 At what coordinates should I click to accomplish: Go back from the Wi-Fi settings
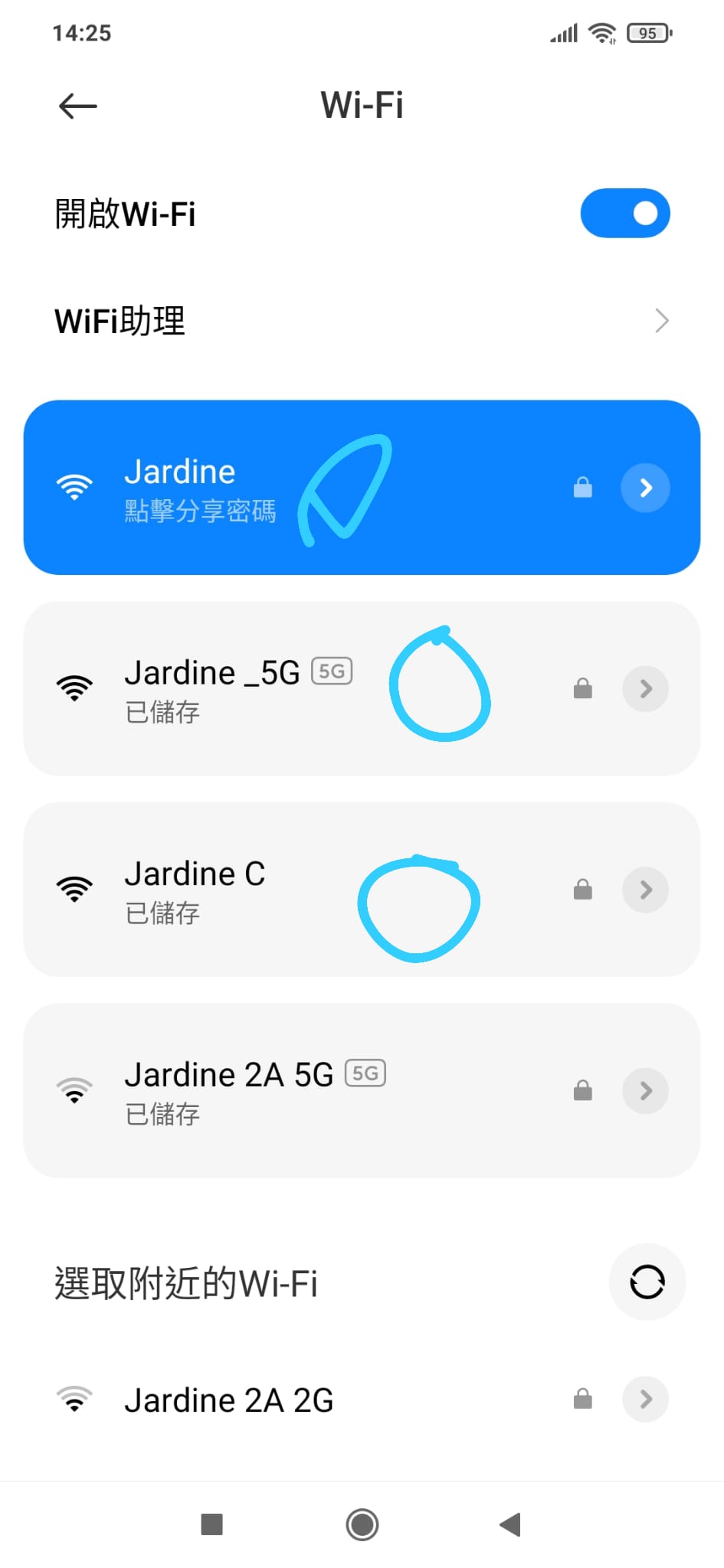coord(78,106)
